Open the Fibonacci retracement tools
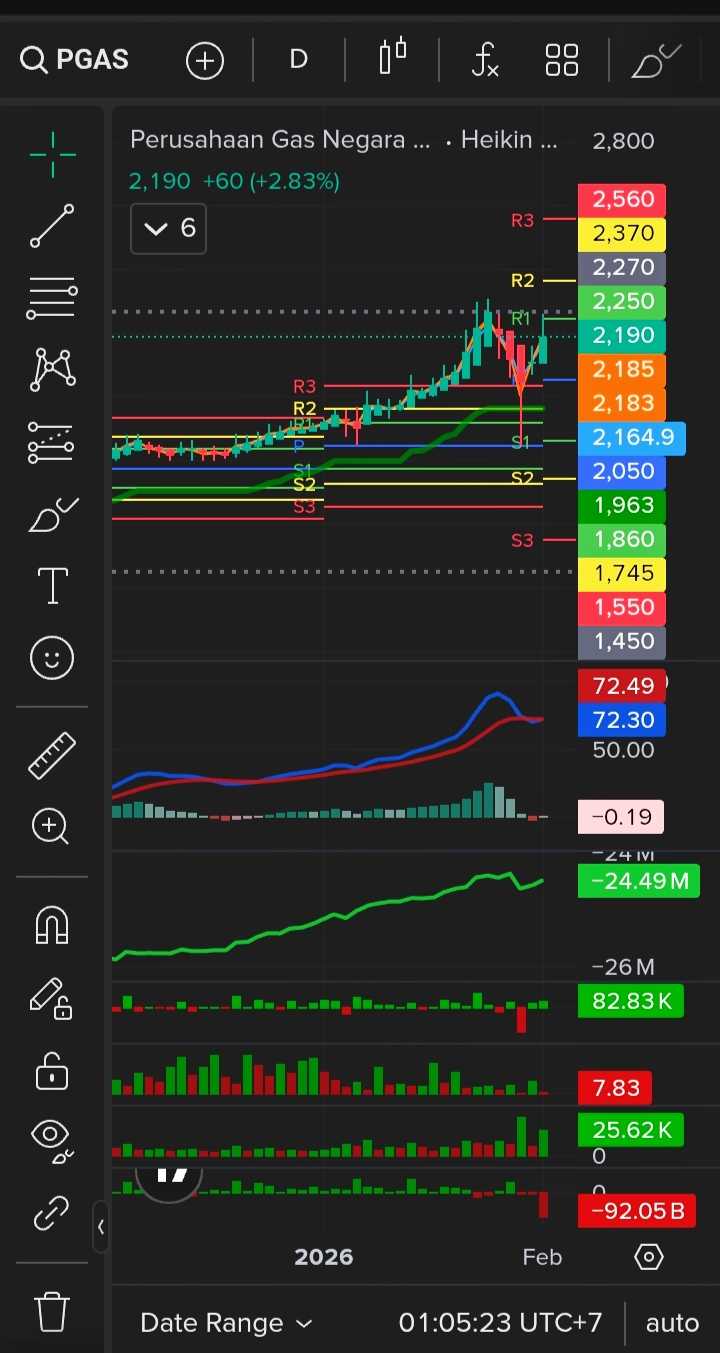The width and height of the screenshot is (720, 1353). 52,298
